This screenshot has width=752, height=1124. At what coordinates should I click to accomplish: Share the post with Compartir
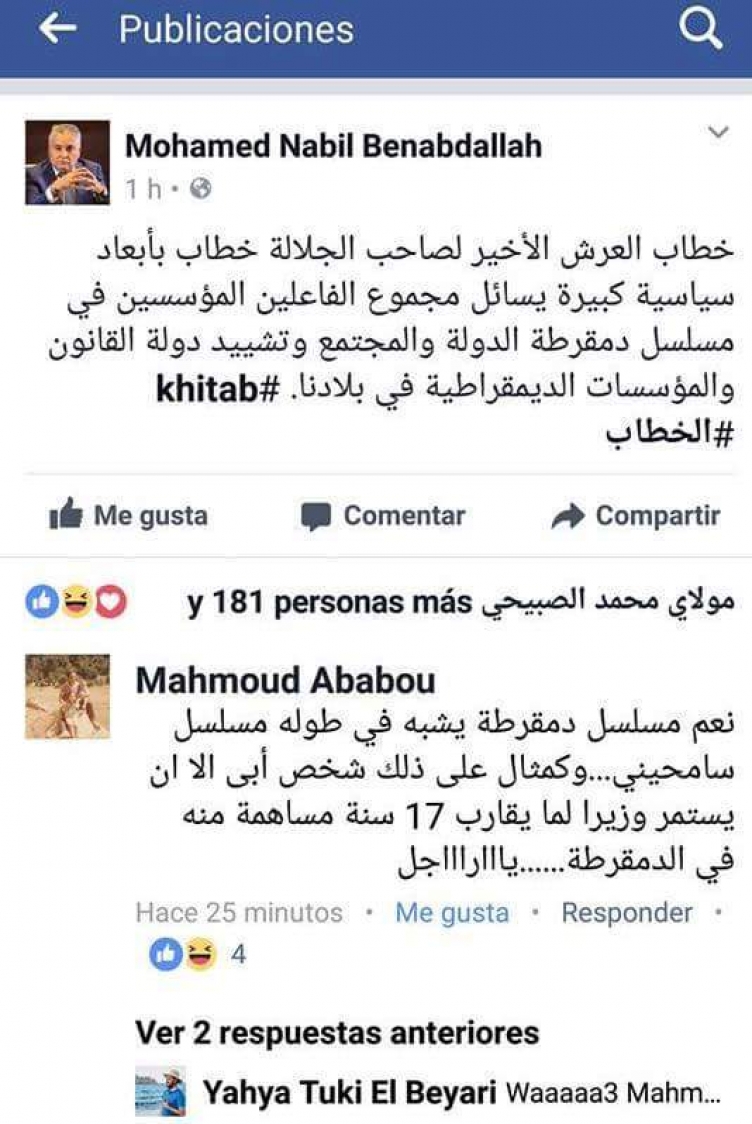[636, 516]
